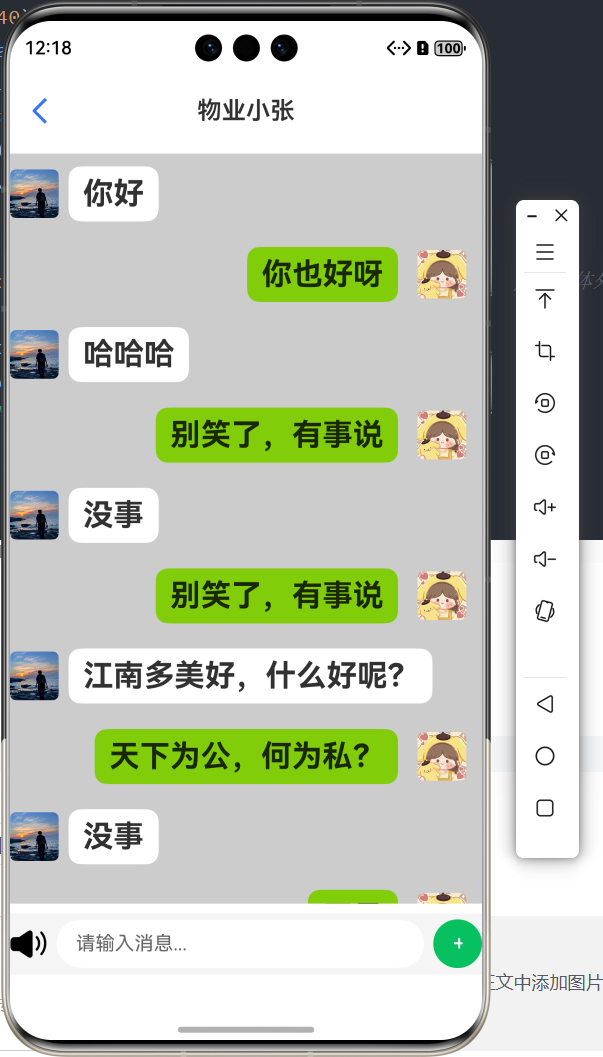Close the emulator toolbar panel
The height and width of the screenshot is (1057, 603).
[561, 215]
